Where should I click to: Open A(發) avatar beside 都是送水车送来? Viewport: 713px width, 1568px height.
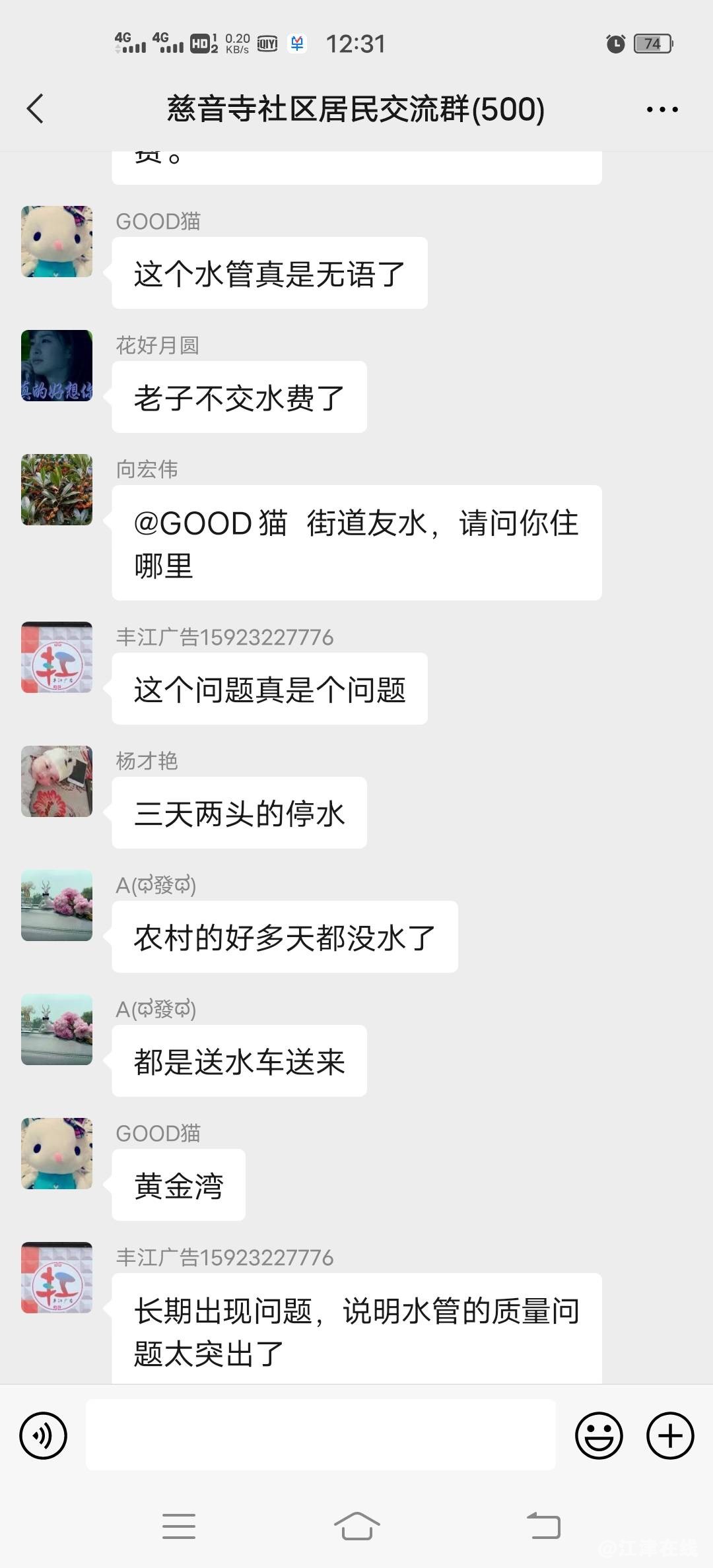tap(57, 1029)
